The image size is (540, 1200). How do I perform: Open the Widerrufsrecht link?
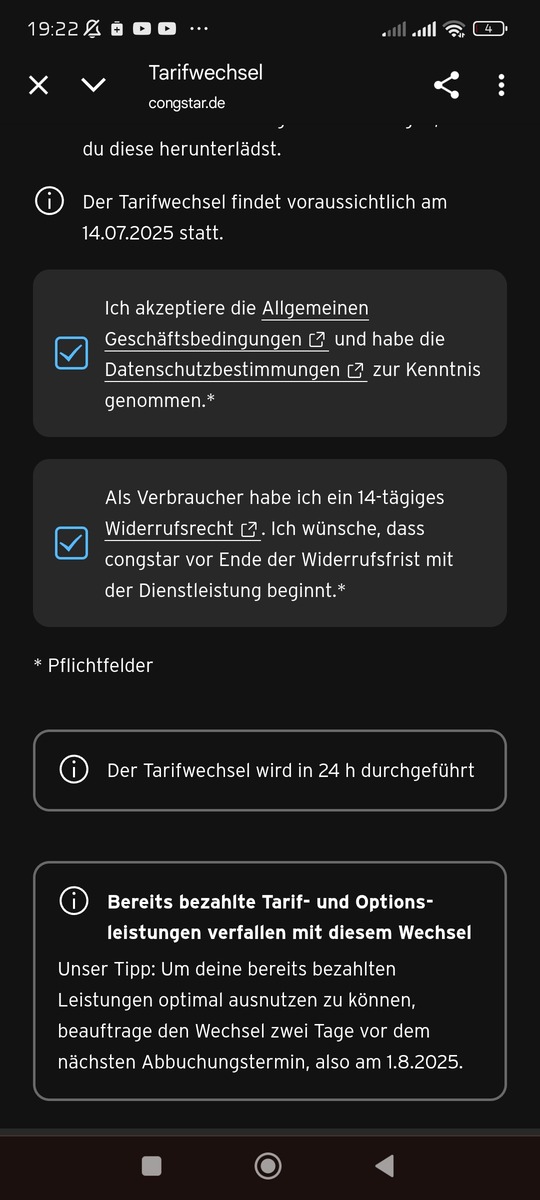click(182, 528)
